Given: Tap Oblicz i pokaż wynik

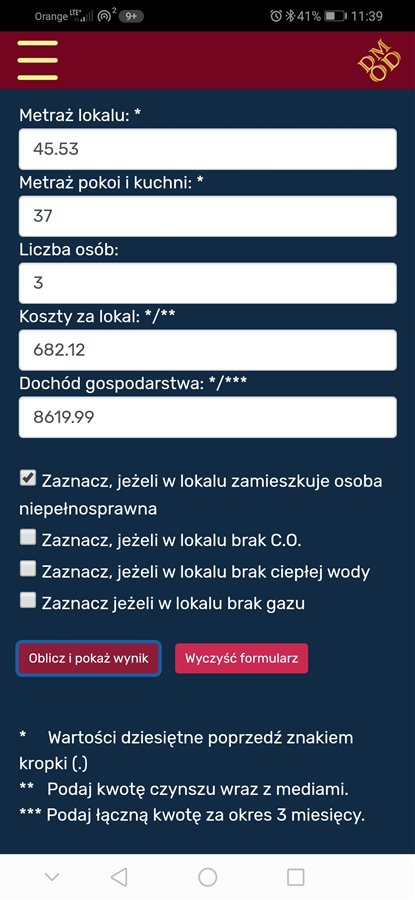Looking at the screenshot, I should (88, 658).
